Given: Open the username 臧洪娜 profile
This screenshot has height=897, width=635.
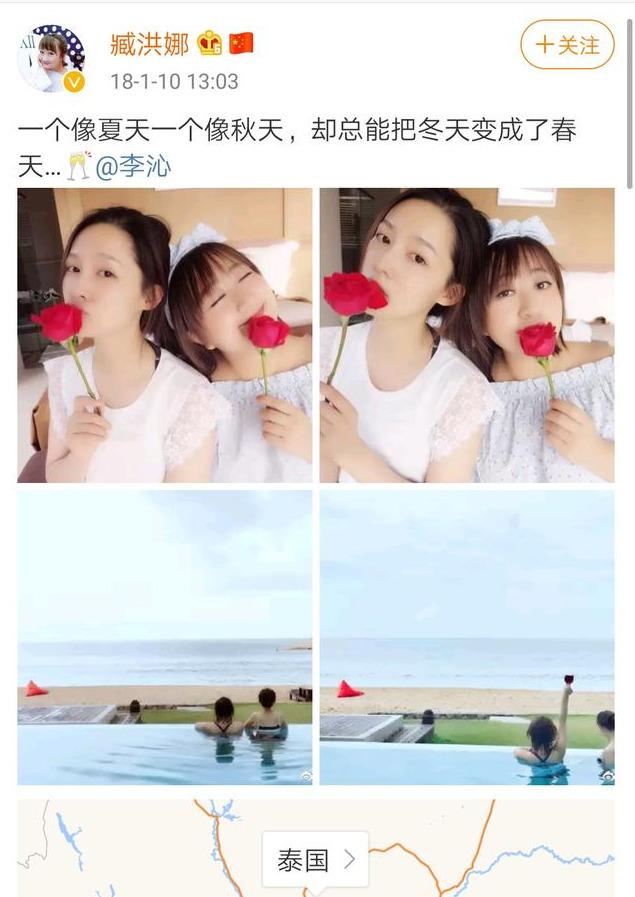Looking at the screenshot, I should point(148,43).
